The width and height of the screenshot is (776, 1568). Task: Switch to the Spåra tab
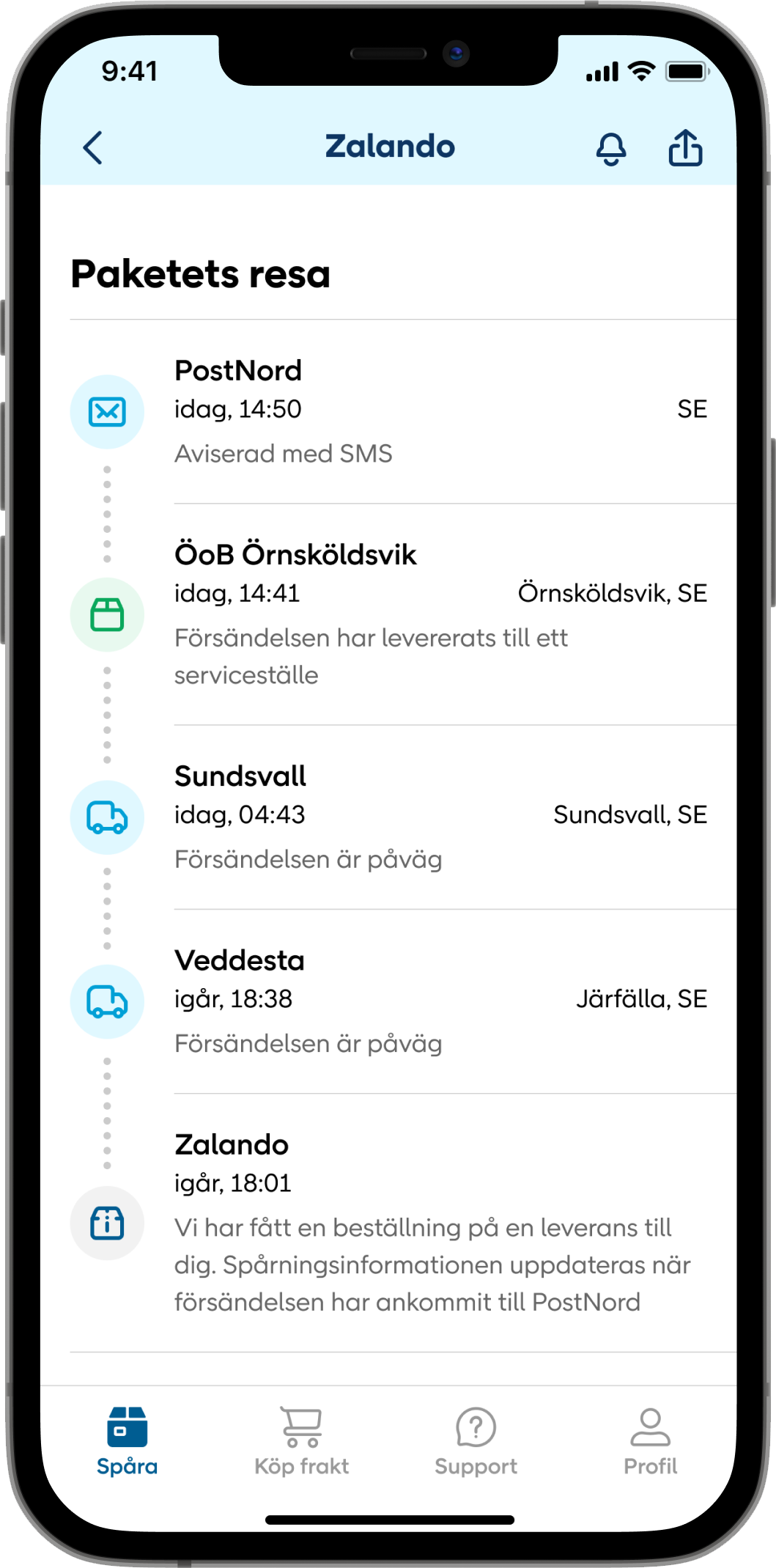(127, 1441)
